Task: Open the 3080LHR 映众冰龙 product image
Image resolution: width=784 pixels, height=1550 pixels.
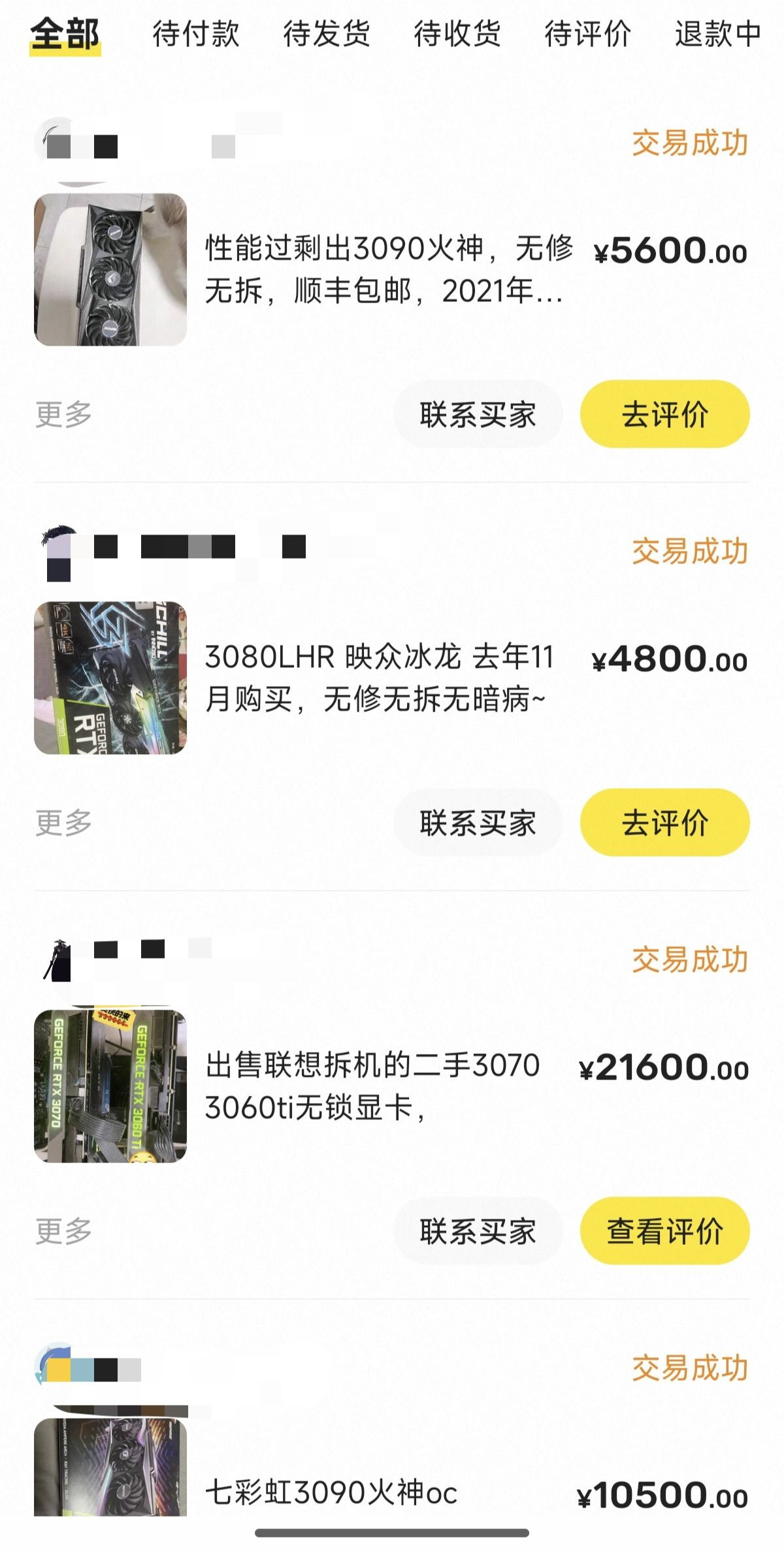Action: (110, 678)
